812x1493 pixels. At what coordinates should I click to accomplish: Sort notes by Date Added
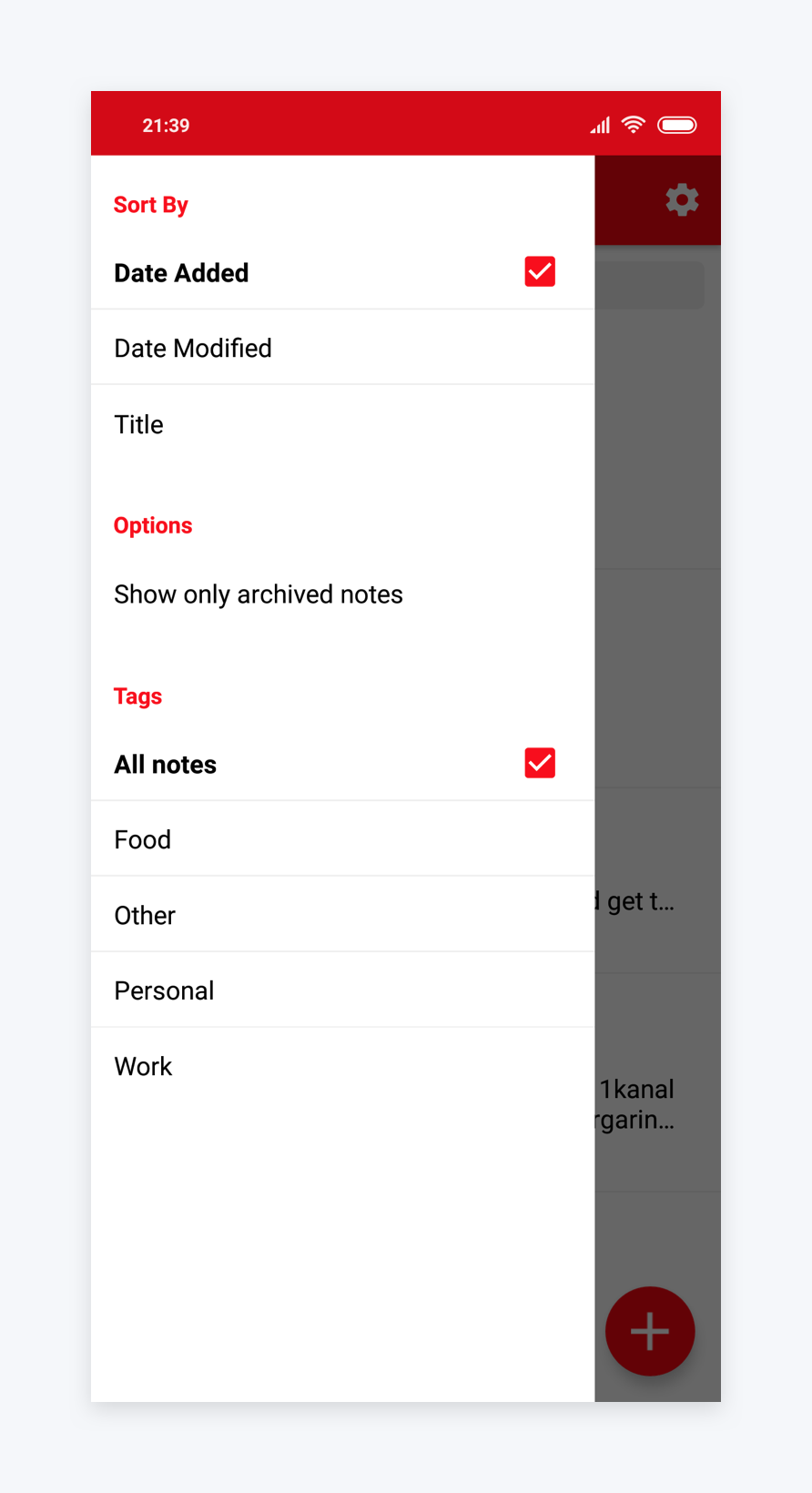[x=181, y=272]
